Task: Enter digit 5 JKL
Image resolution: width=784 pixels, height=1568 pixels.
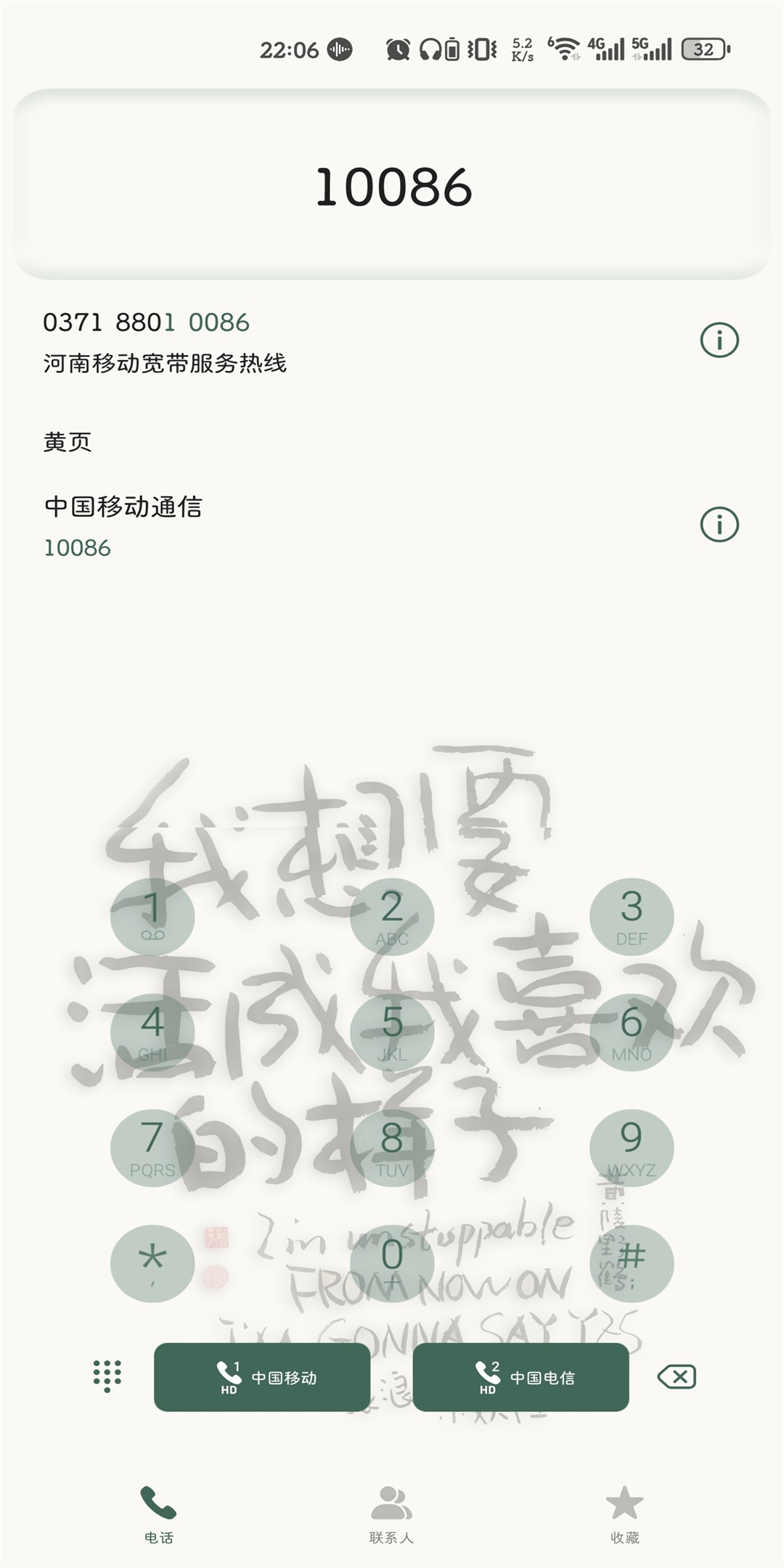Action: tap(392, 1032)
